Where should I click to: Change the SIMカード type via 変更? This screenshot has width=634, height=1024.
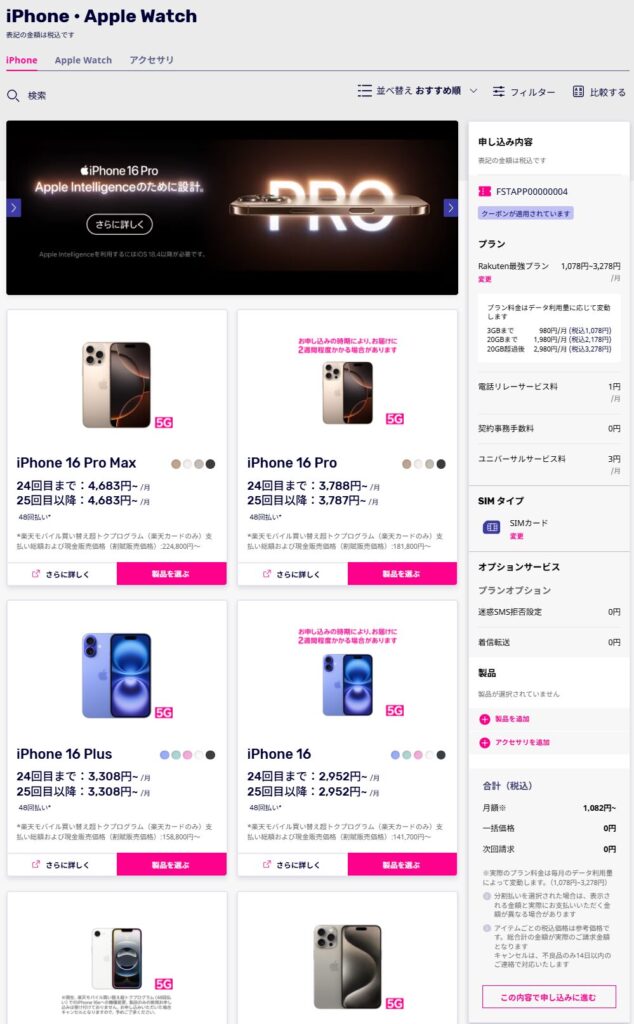click(517, 536)
